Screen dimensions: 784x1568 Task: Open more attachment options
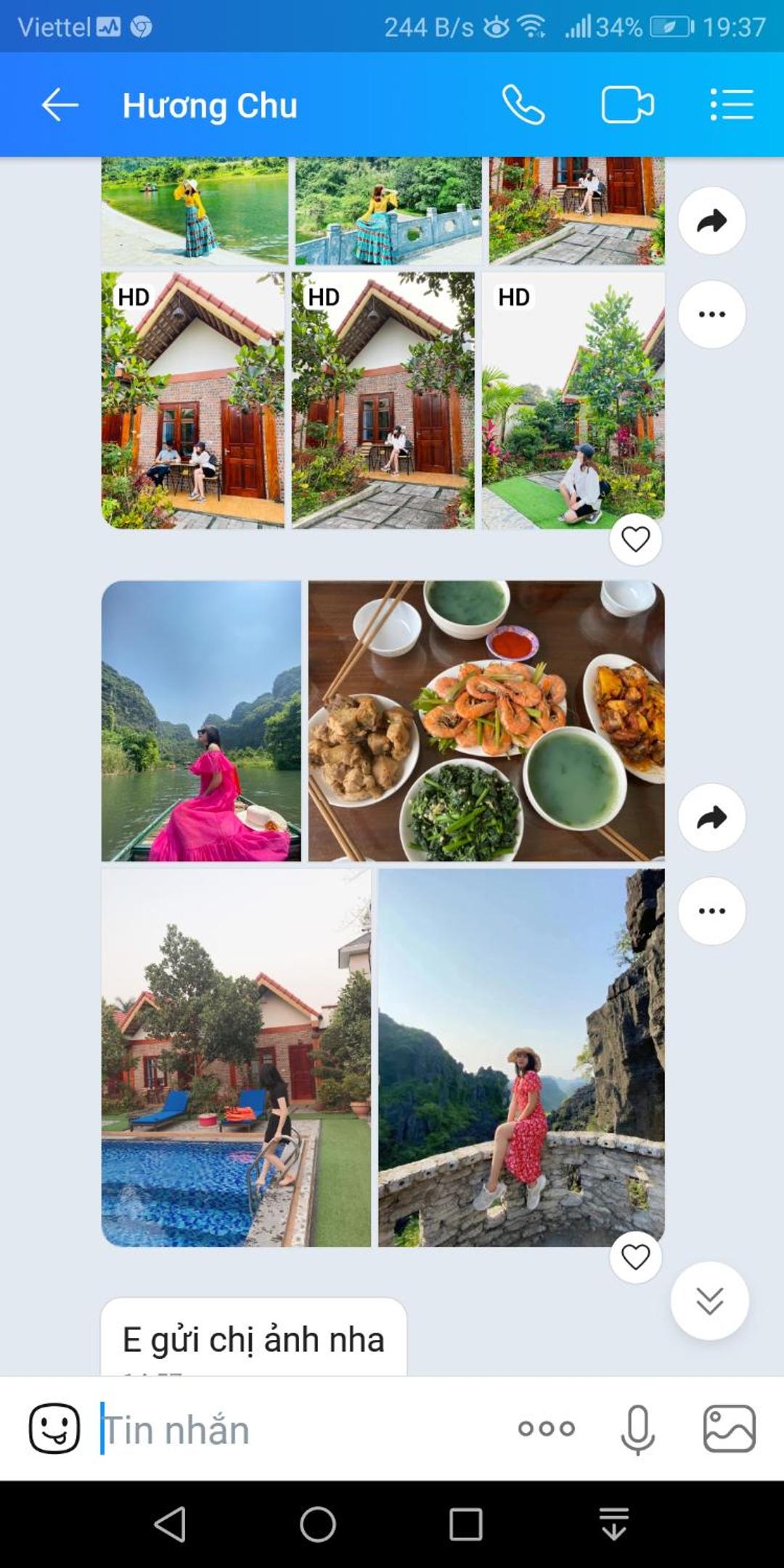coord(547,1429)
